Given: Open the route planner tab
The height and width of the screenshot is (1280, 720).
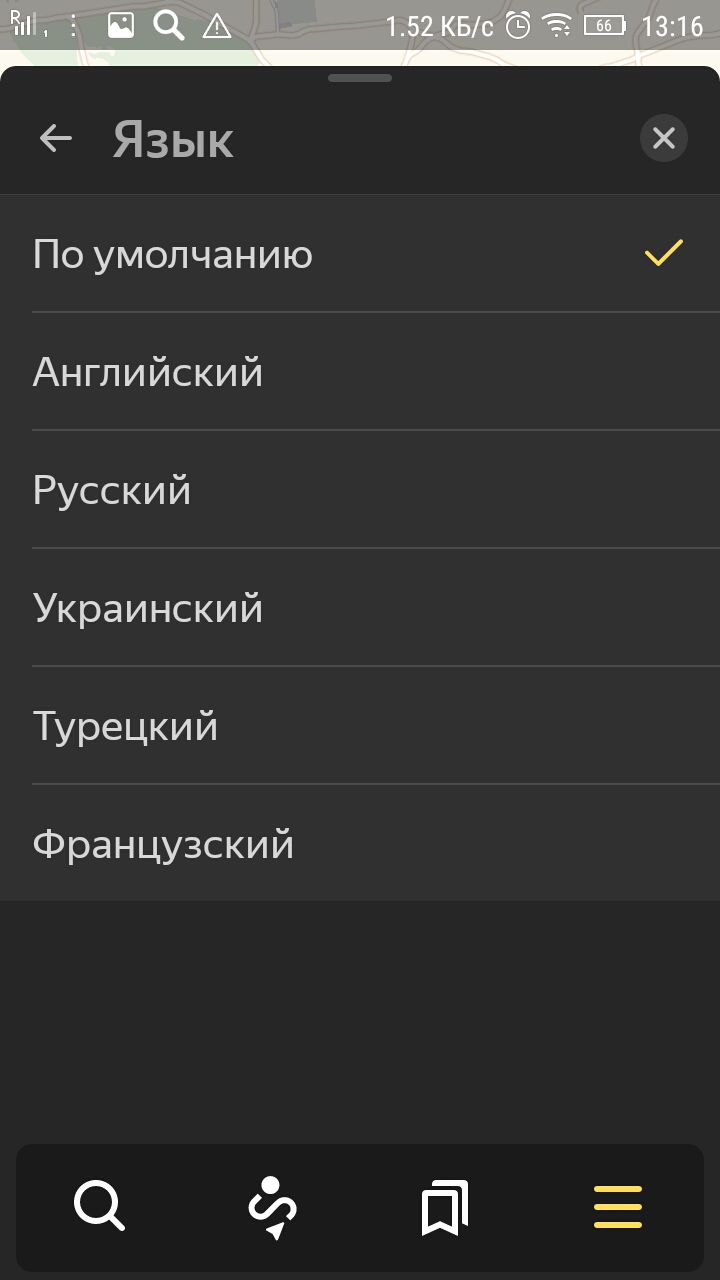Looking at the screenshot, I should 272,1206.
